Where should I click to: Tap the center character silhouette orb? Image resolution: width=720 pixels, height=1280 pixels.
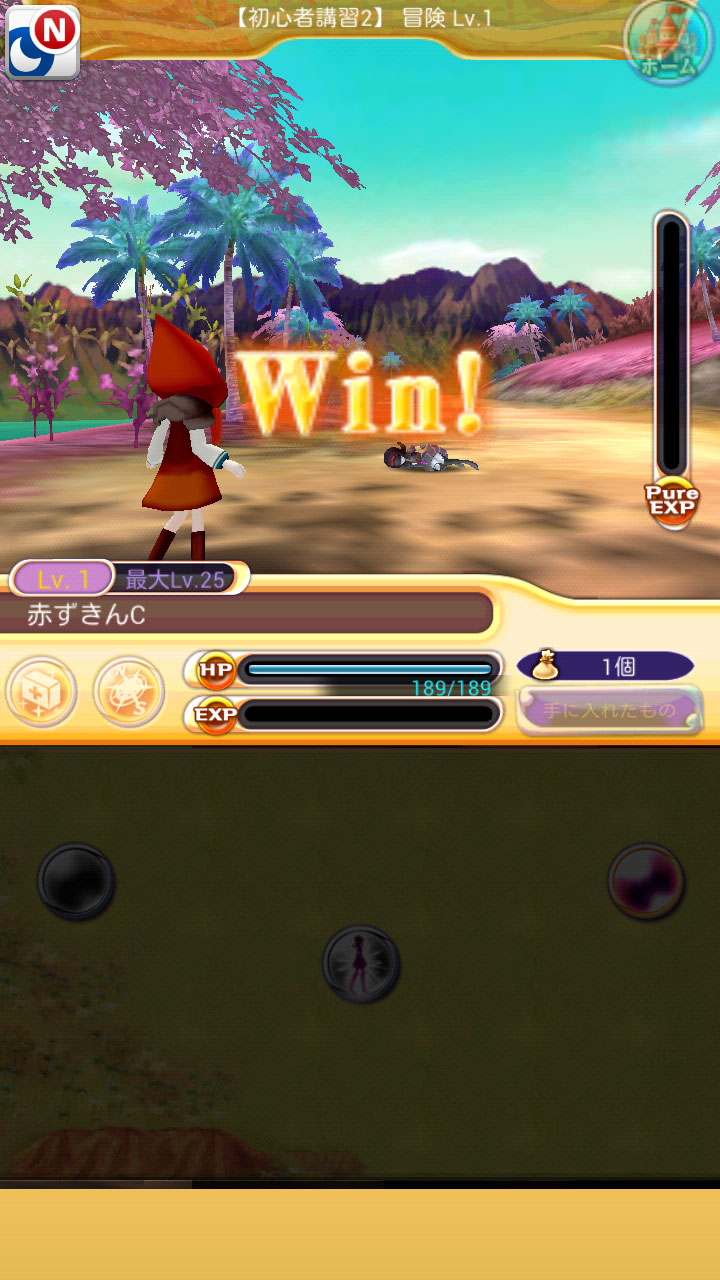[x=361, y=963]
